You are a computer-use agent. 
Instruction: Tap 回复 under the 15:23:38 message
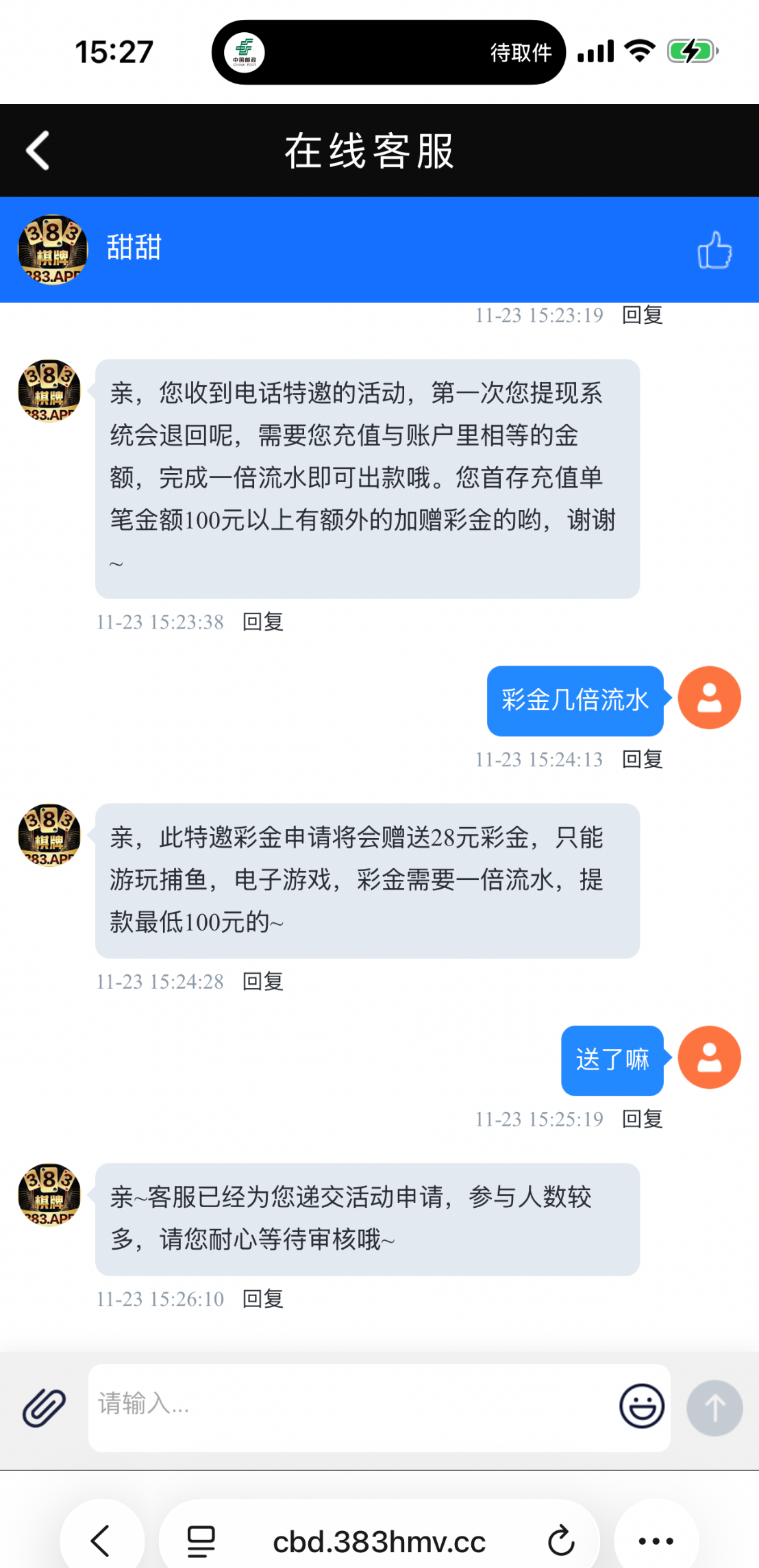(263, 622)
